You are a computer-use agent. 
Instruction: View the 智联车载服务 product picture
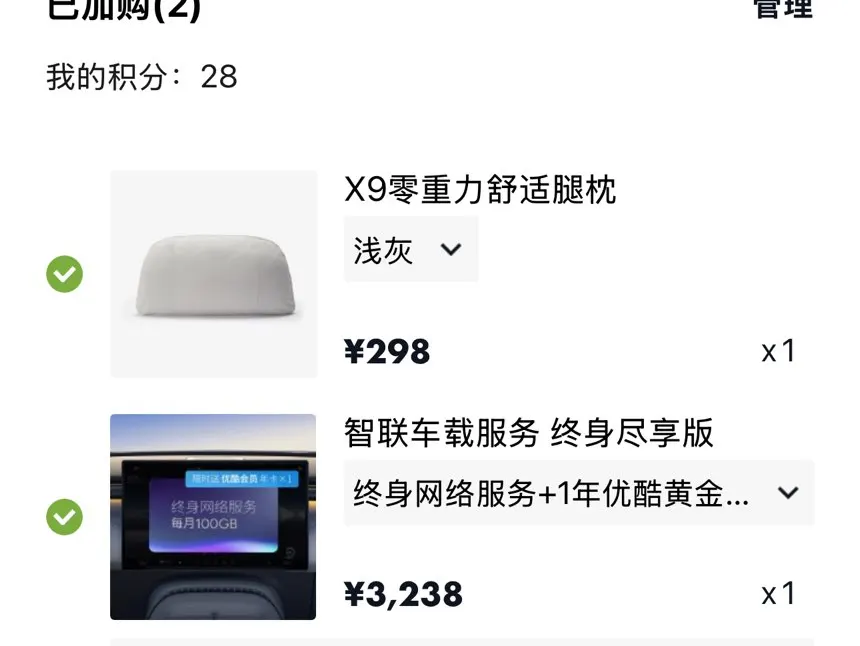pos(213,517)
